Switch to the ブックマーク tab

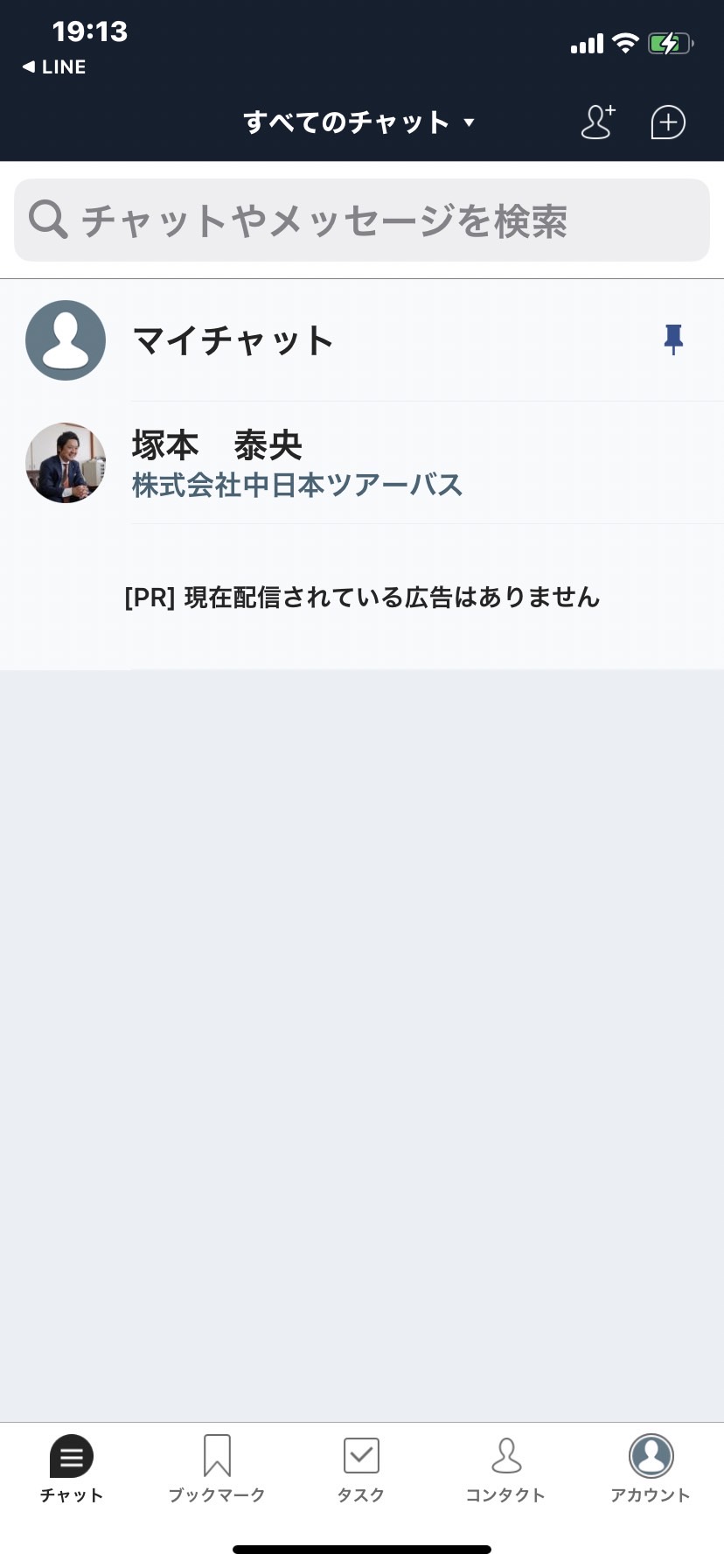pyautogui.click(x=217, y=1469)
